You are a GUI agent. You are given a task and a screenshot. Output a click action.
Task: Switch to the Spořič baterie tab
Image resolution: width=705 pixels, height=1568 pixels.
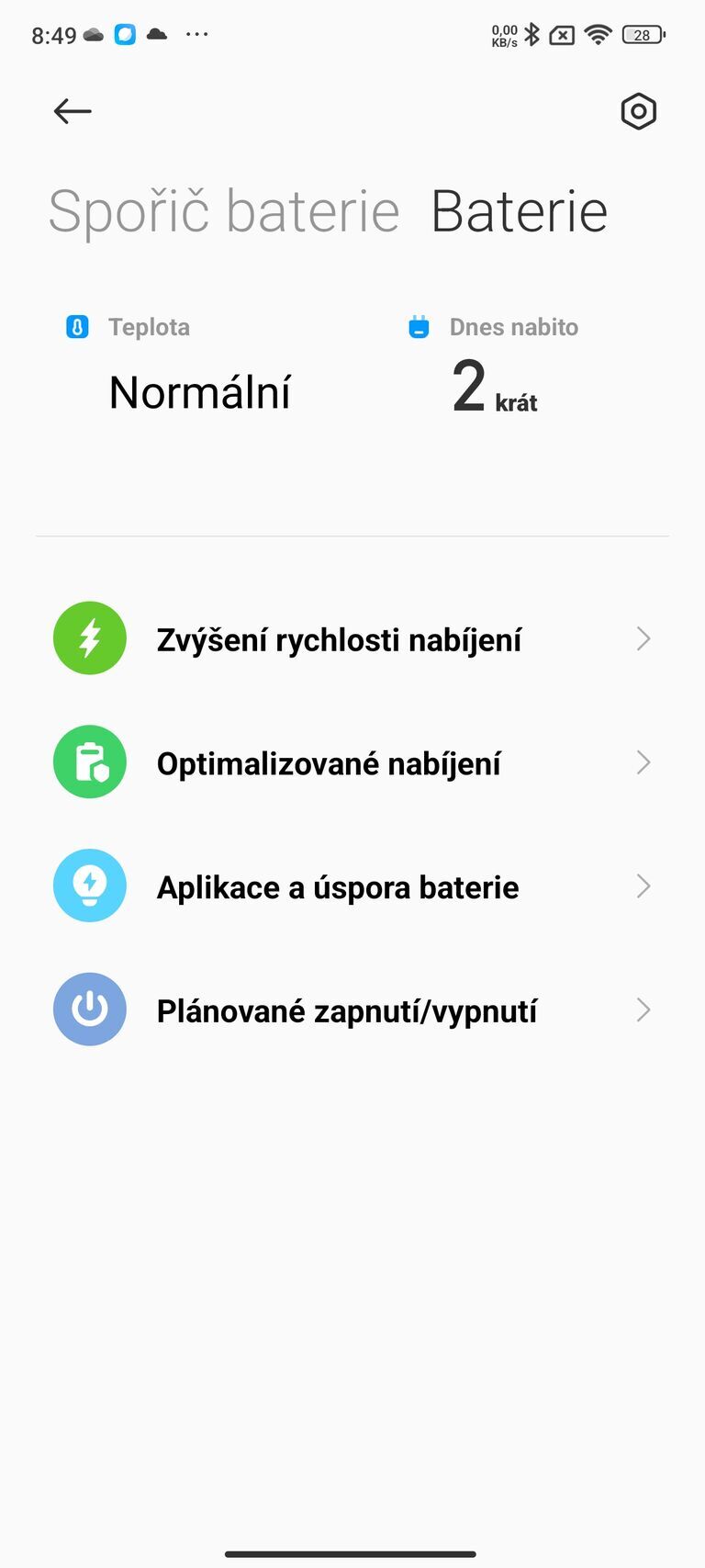point(225,210)
